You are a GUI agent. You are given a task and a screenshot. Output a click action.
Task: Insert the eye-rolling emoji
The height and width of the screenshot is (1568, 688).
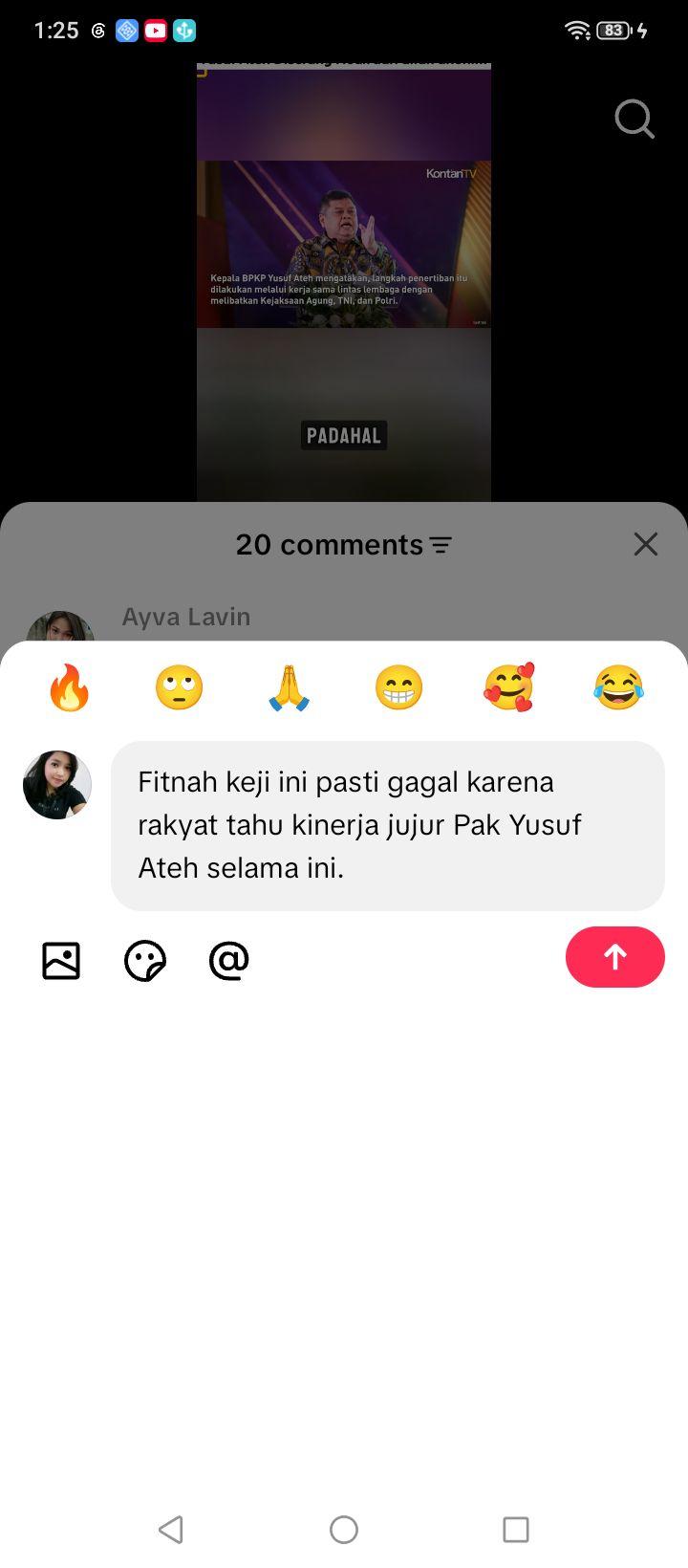tap(180, 687)
